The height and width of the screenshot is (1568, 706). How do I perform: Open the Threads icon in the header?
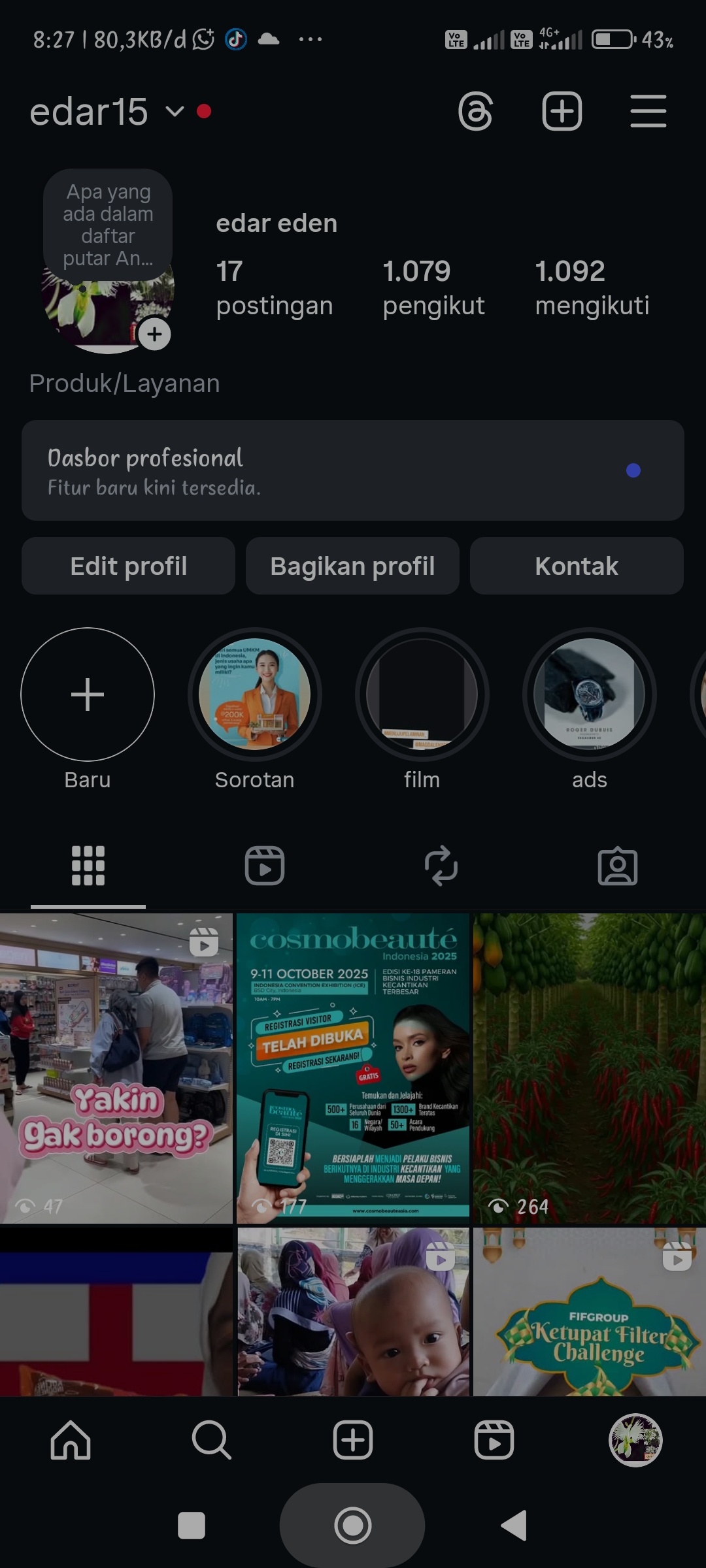click(475, 112)
